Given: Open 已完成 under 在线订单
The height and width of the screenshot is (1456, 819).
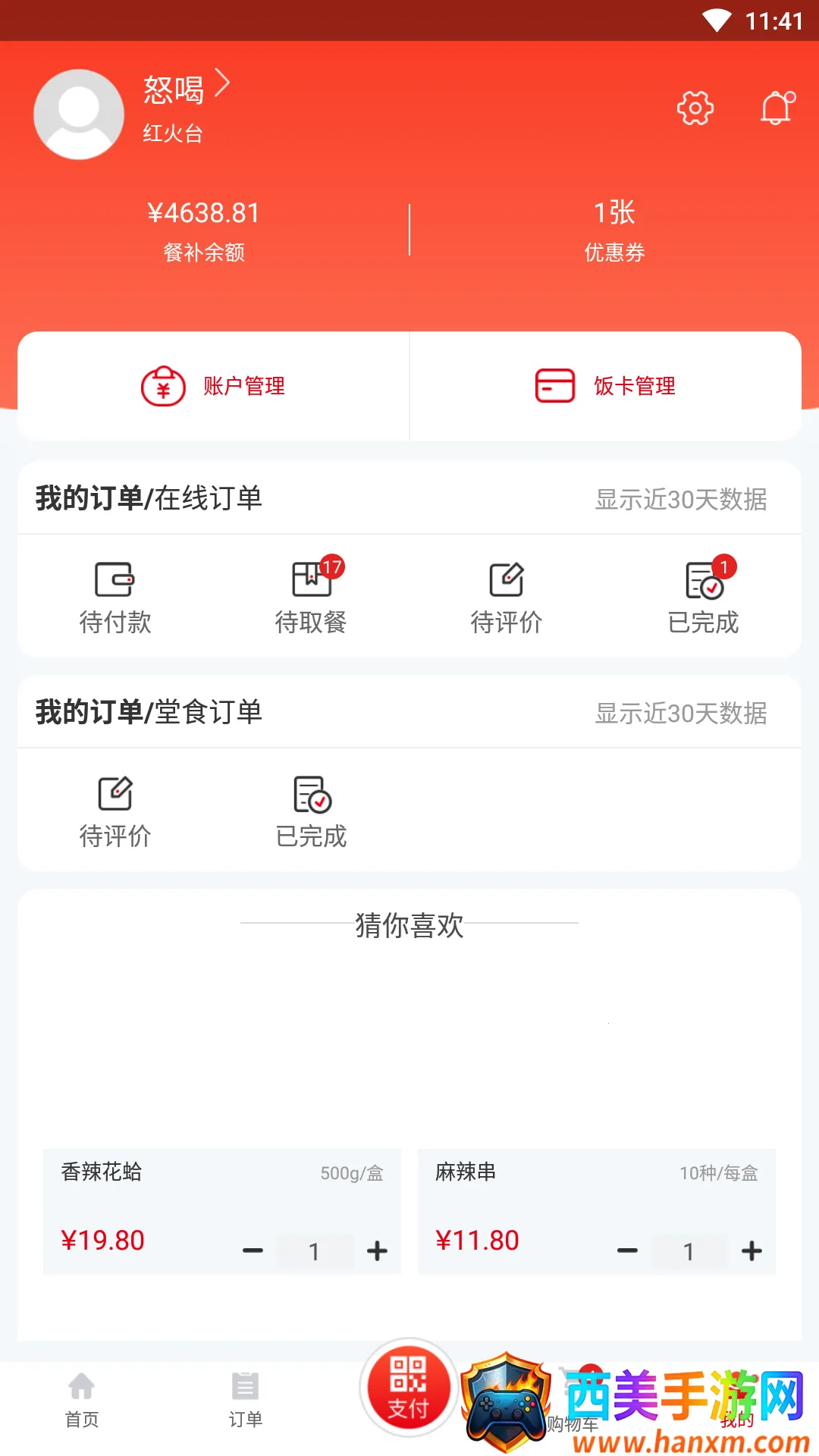Looking at the screenshot, I should pyautogui.click(x=703, y=598).
